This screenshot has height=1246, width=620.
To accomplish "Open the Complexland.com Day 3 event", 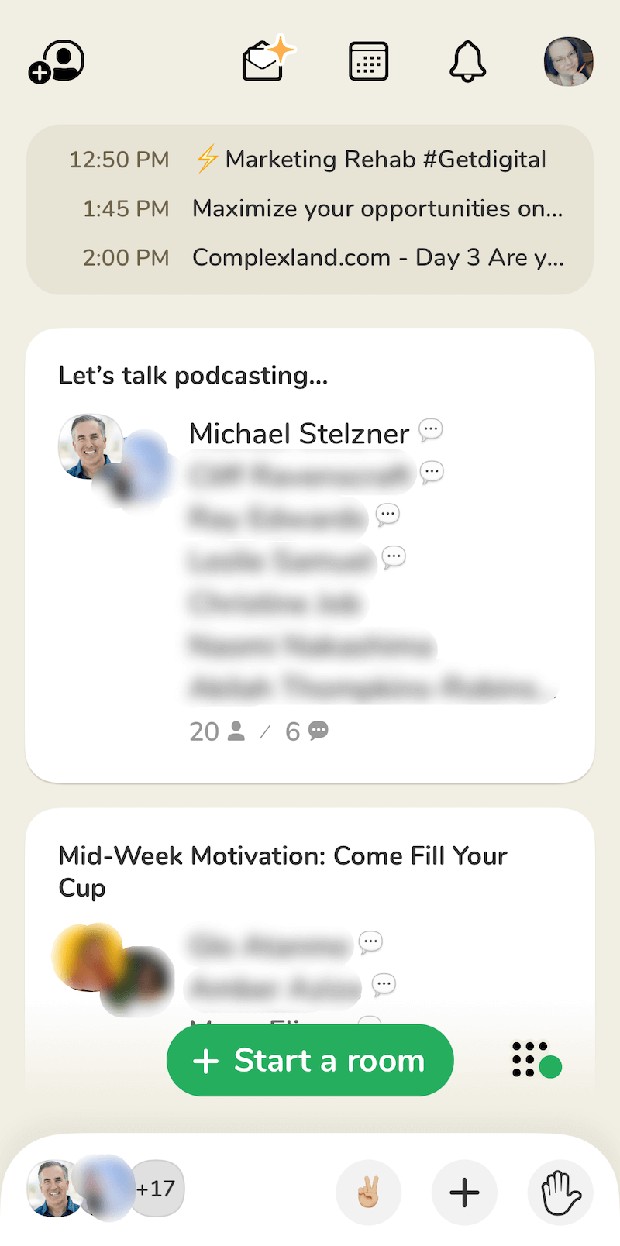I will click(377, 258).
